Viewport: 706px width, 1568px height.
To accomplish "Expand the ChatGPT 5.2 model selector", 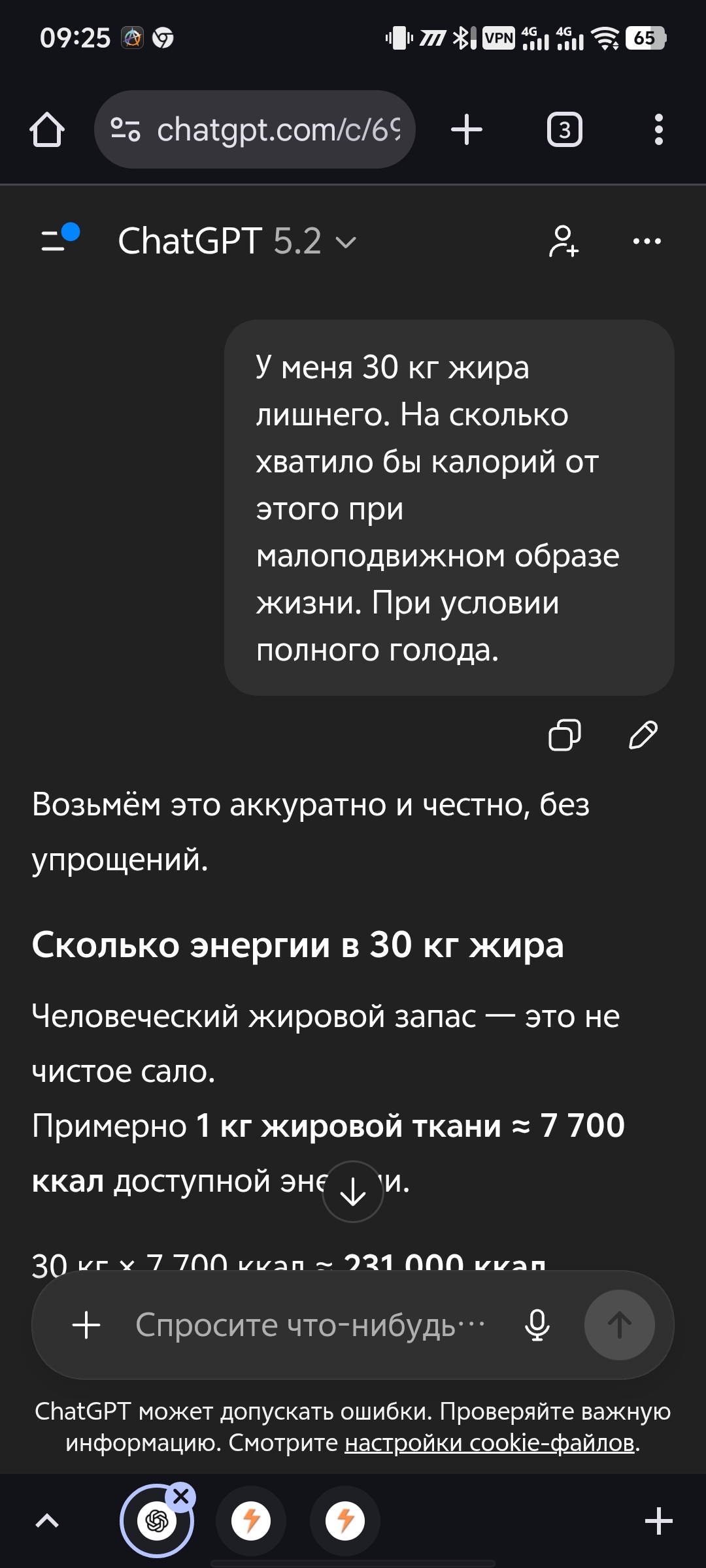I will coord(237,241).
